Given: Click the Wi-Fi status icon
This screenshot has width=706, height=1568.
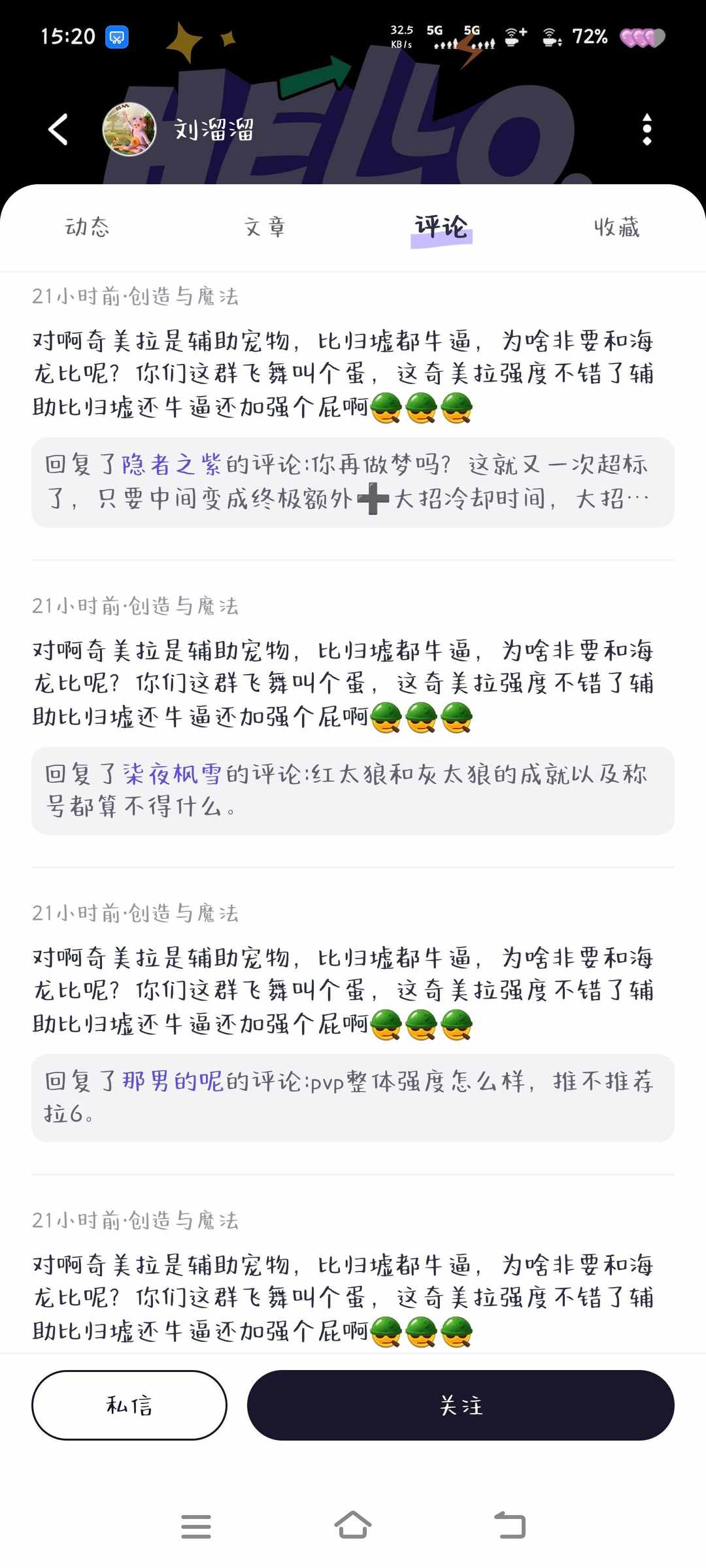Looking at the screenshot, I should [x=514, y=38].
